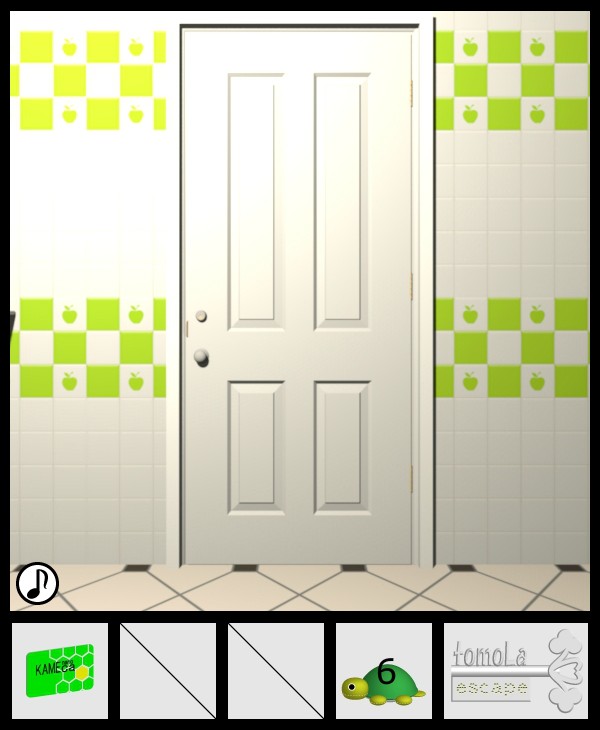Screen dimensions: 600x730
Task: Select the green KAMEca card item
Action: point(60,671)
